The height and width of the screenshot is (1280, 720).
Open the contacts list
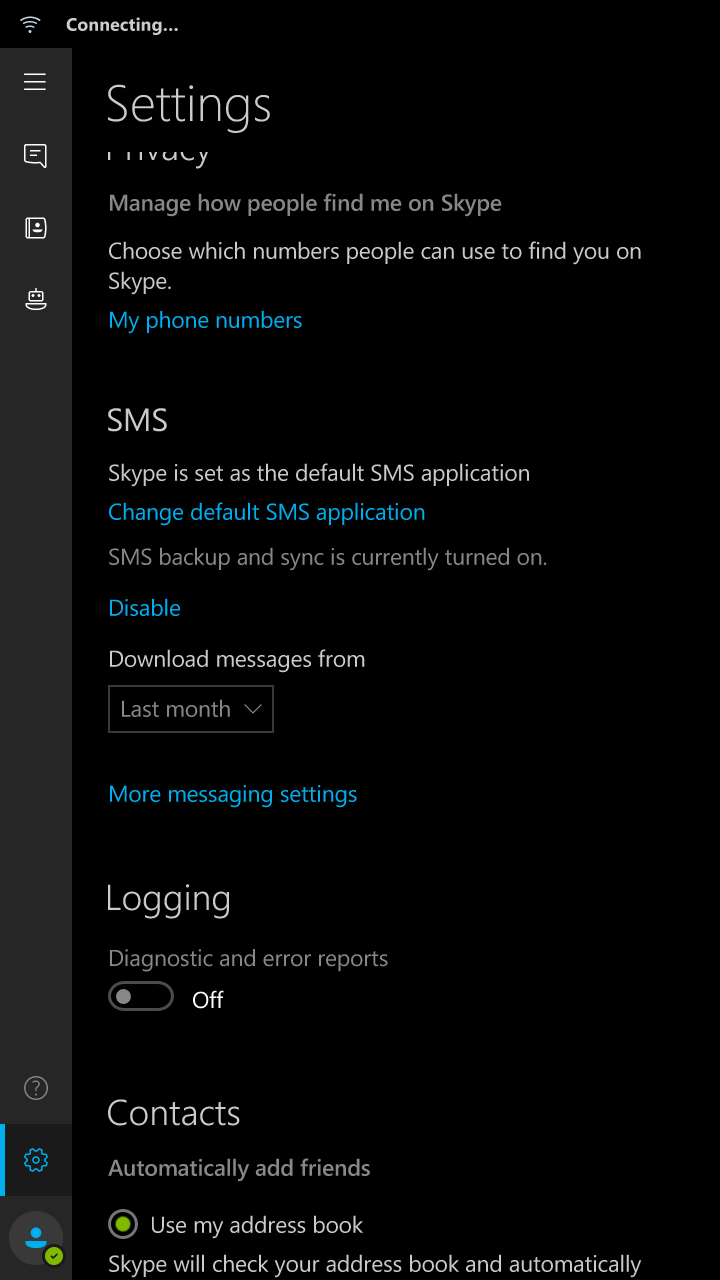35,228
